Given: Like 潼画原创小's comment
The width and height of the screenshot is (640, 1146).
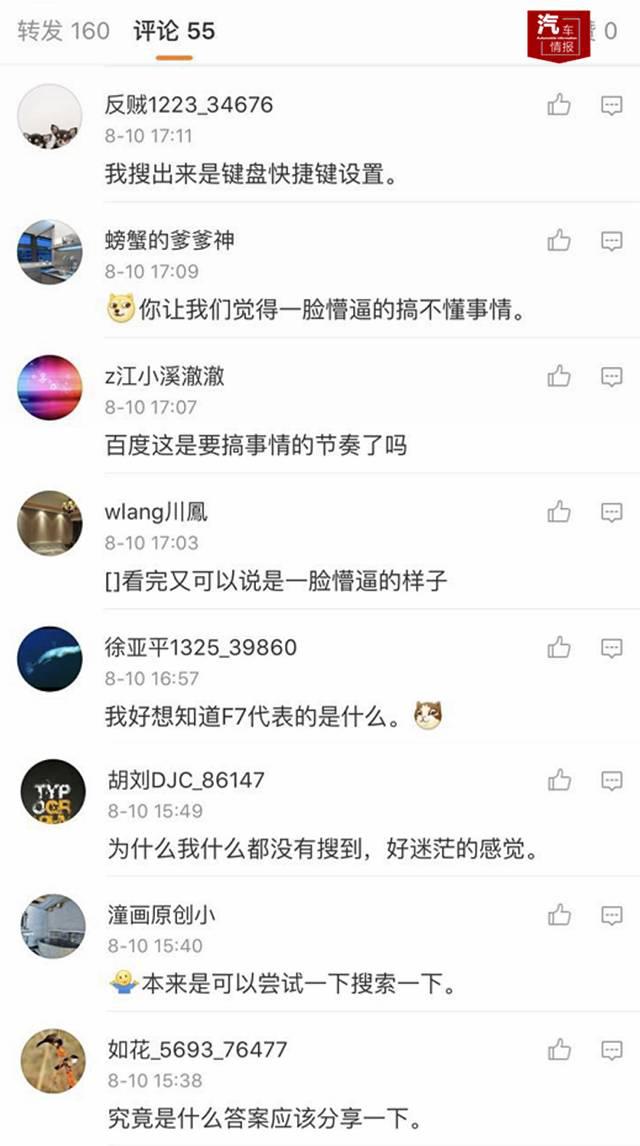Looking at the screenshot, I should tap(559, 915).
